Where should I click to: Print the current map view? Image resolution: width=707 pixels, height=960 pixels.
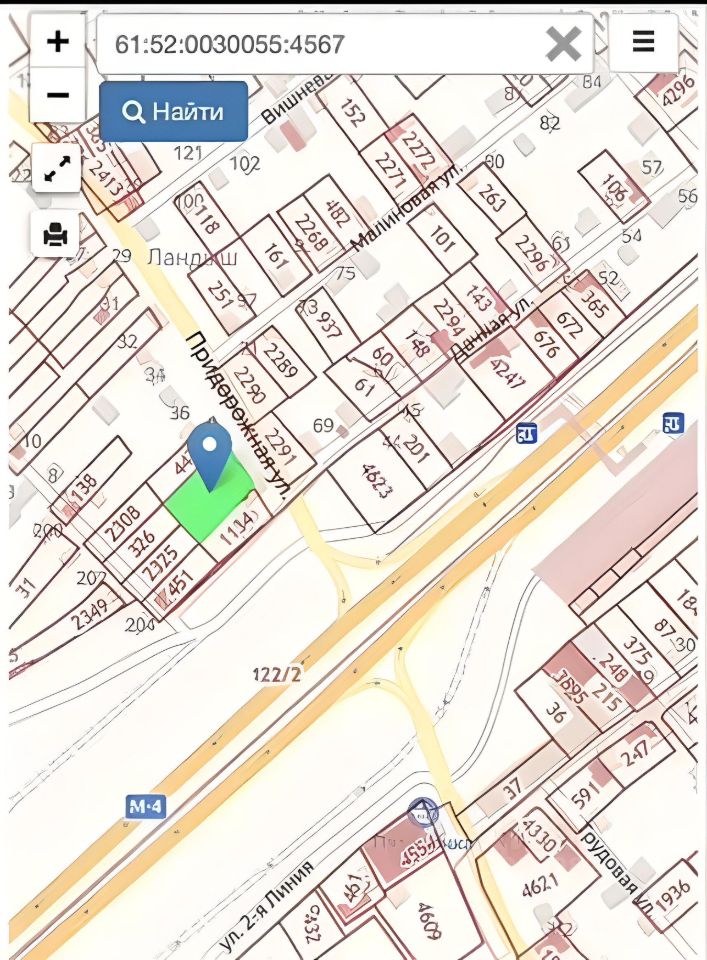pyautogui.click(x=56, y=234)
